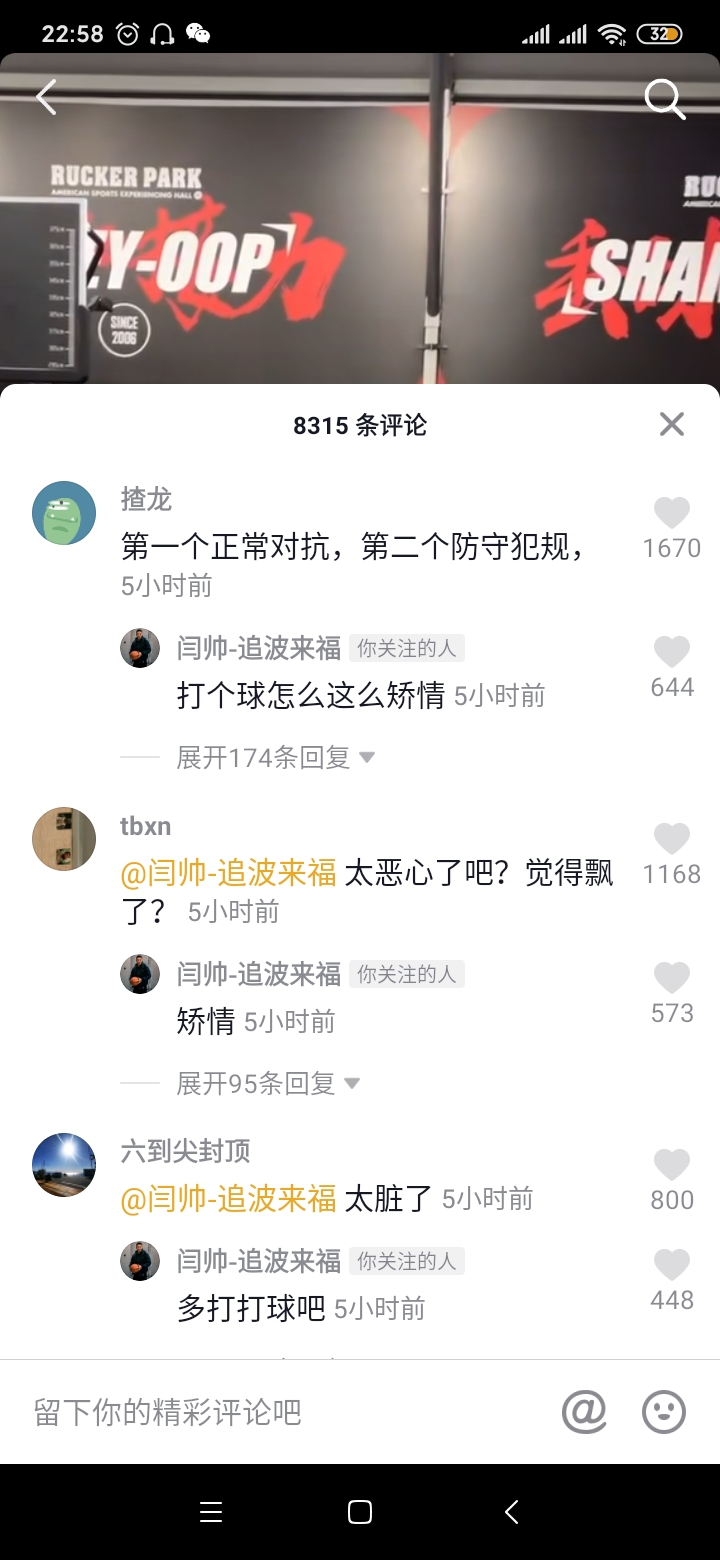
Task: Open the system recent apps menu
Action: click(x=211, y=1512)
